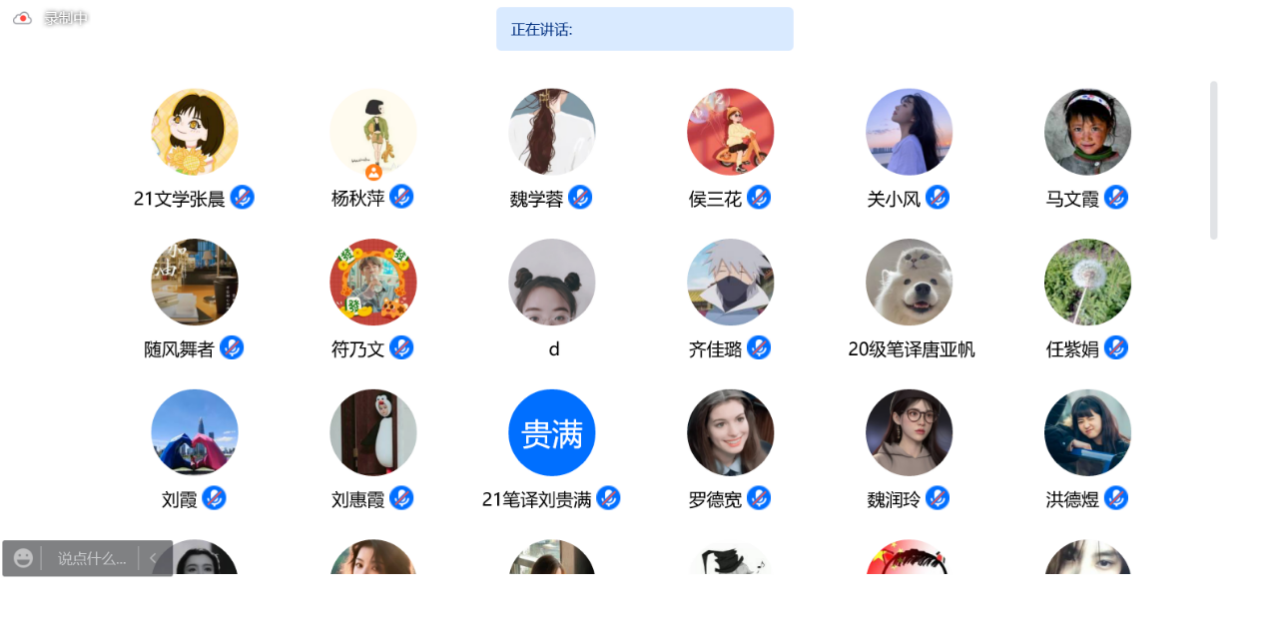This screenshot has height=628, width=1269.
Task: Open 罗德宽's participant tile
Action: (730, 432)
